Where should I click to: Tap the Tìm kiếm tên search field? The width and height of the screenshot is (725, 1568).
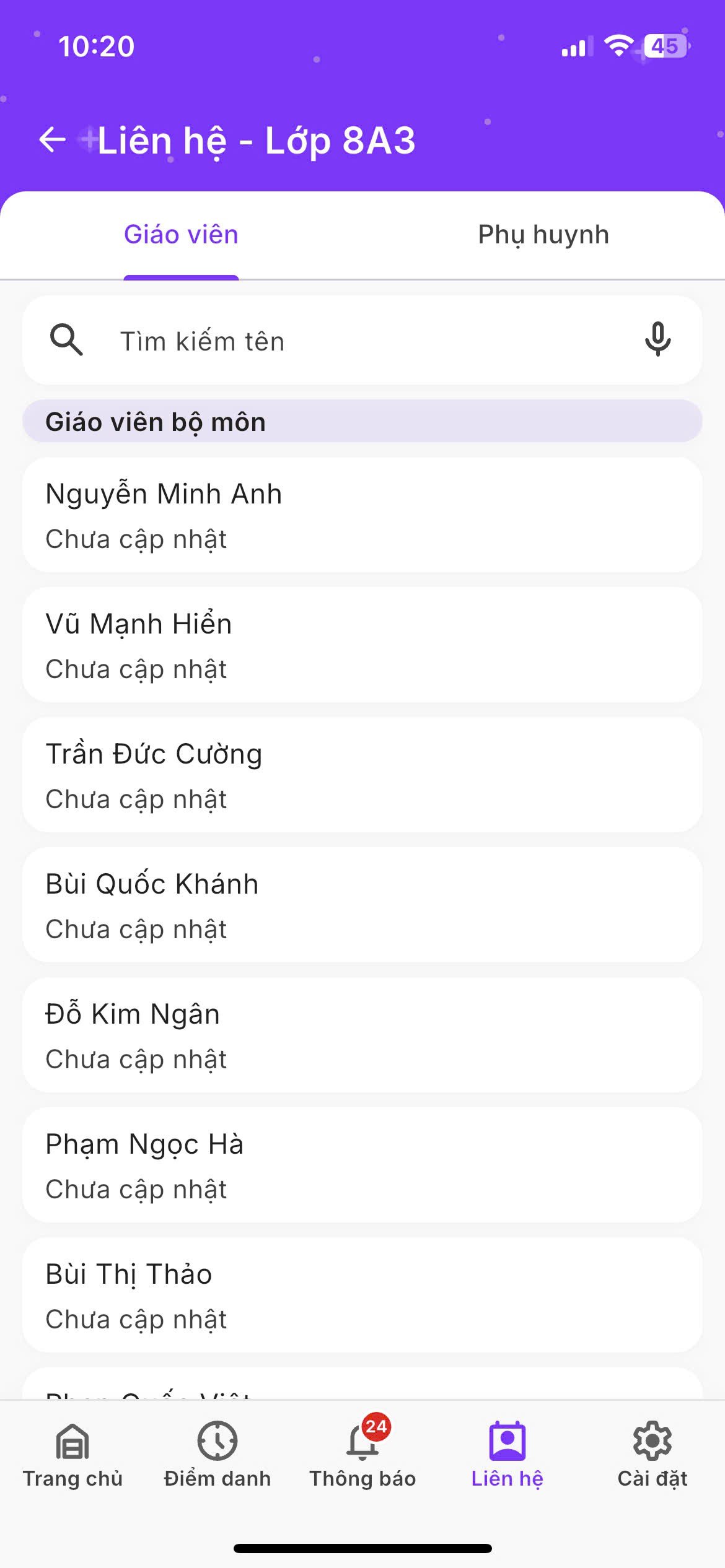(347, 341)
